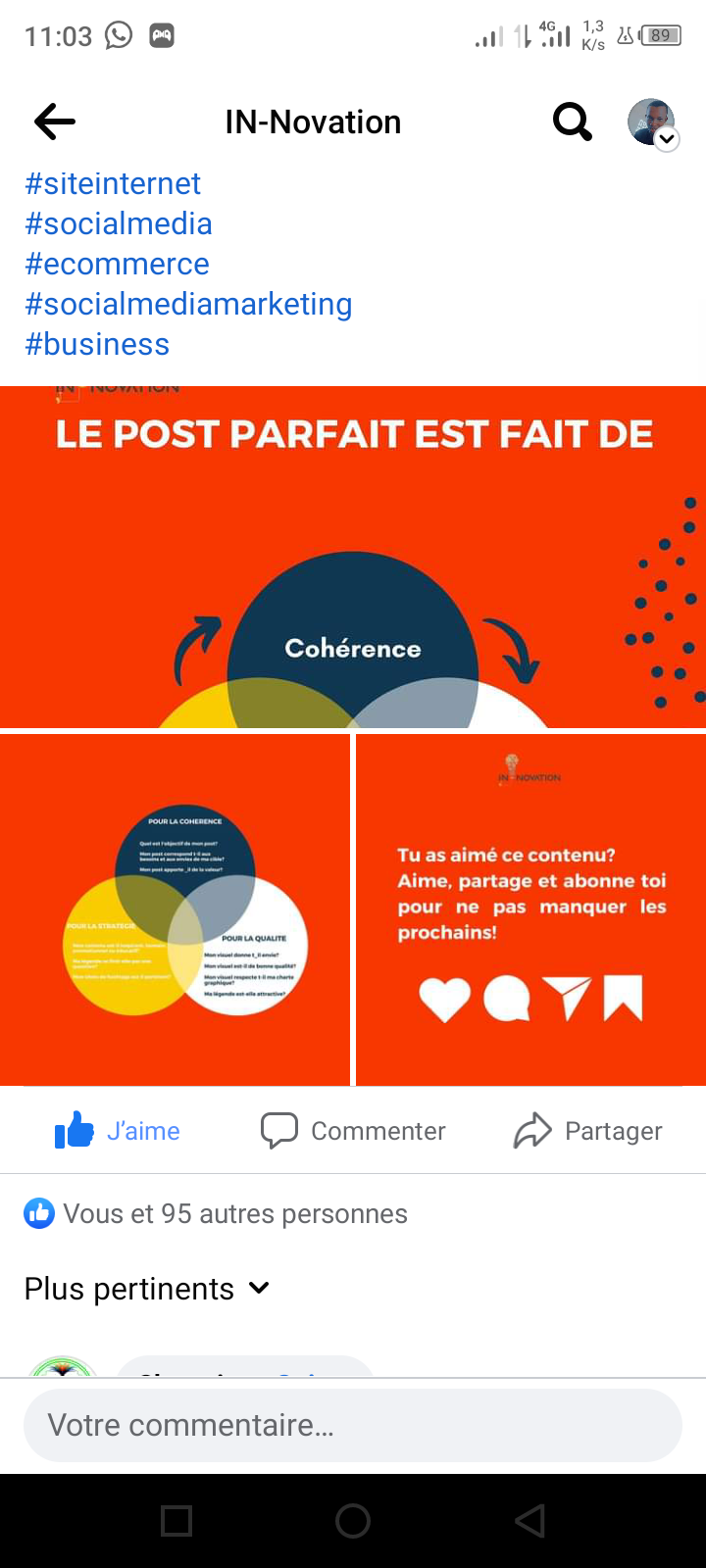Open the profile avatar switcher

(652, 122)
